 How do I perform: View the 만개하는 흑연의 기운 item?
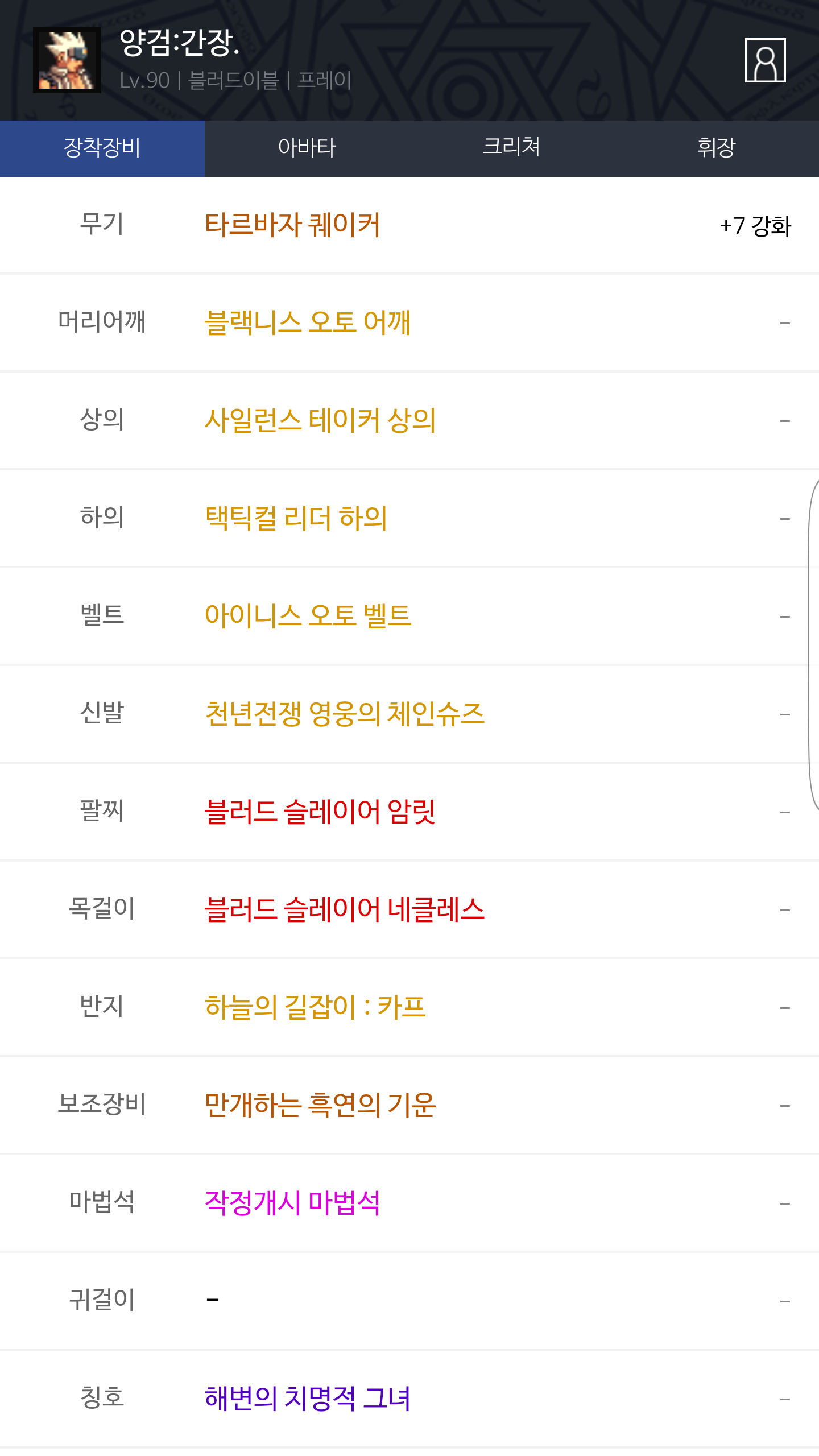tap(320, 1105)
